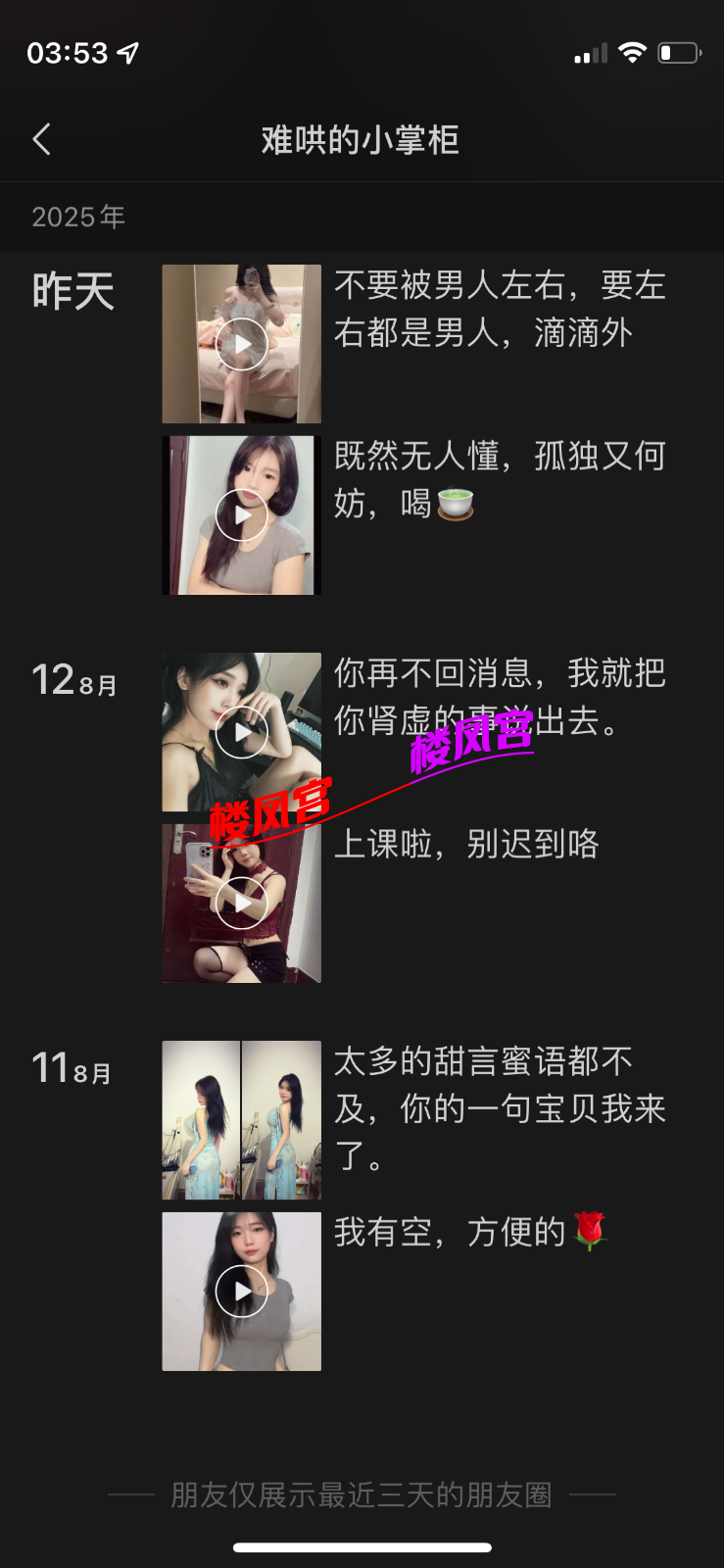Play the video posted on 12 8月

(x=240, y=731)
